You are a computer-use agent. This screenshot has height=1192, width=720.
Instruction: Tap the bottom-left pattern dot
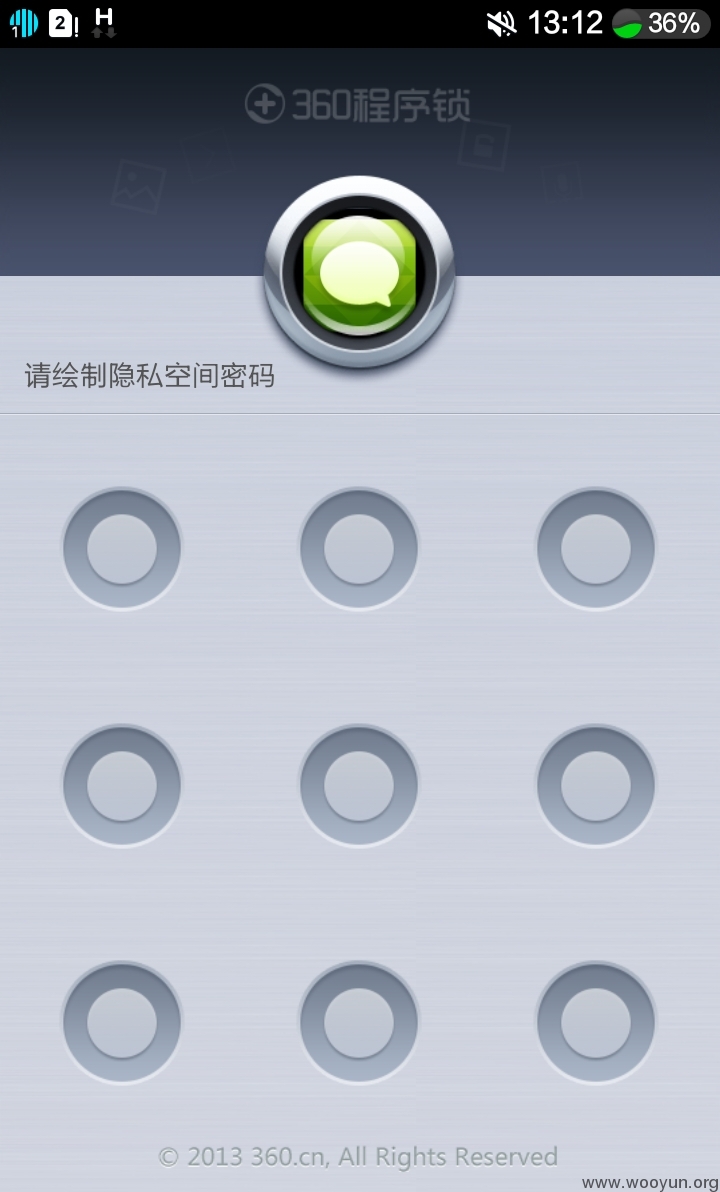point(122,1022)
